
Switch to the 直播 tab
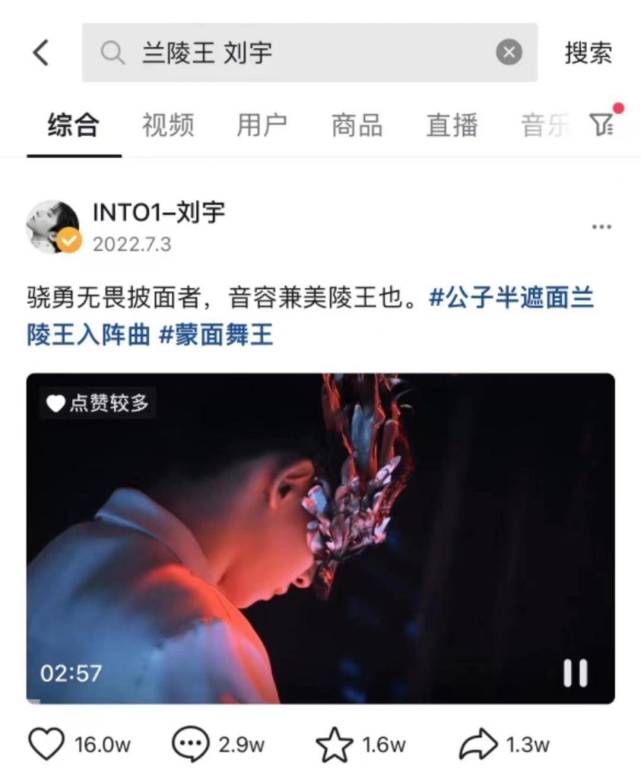click(x=452, y=125)
